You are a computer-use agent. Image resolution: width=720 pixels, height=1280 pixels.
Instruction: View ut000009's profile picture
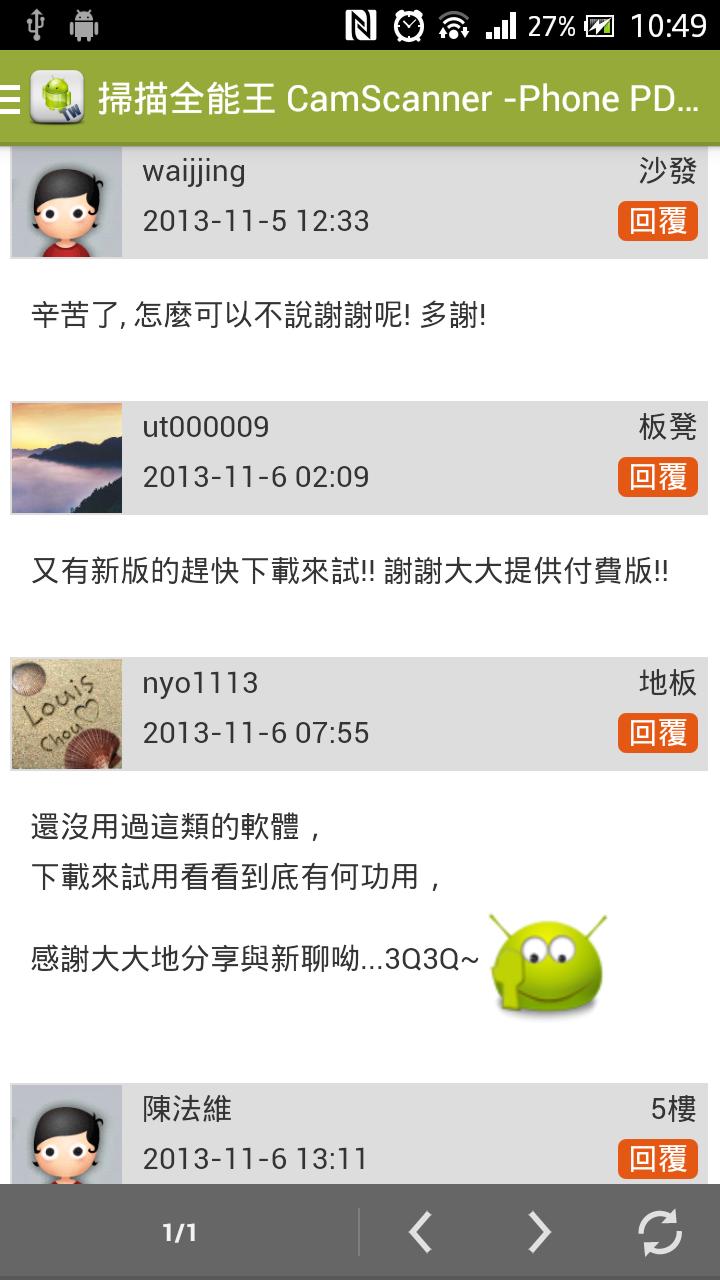click(x=67, y=458)
